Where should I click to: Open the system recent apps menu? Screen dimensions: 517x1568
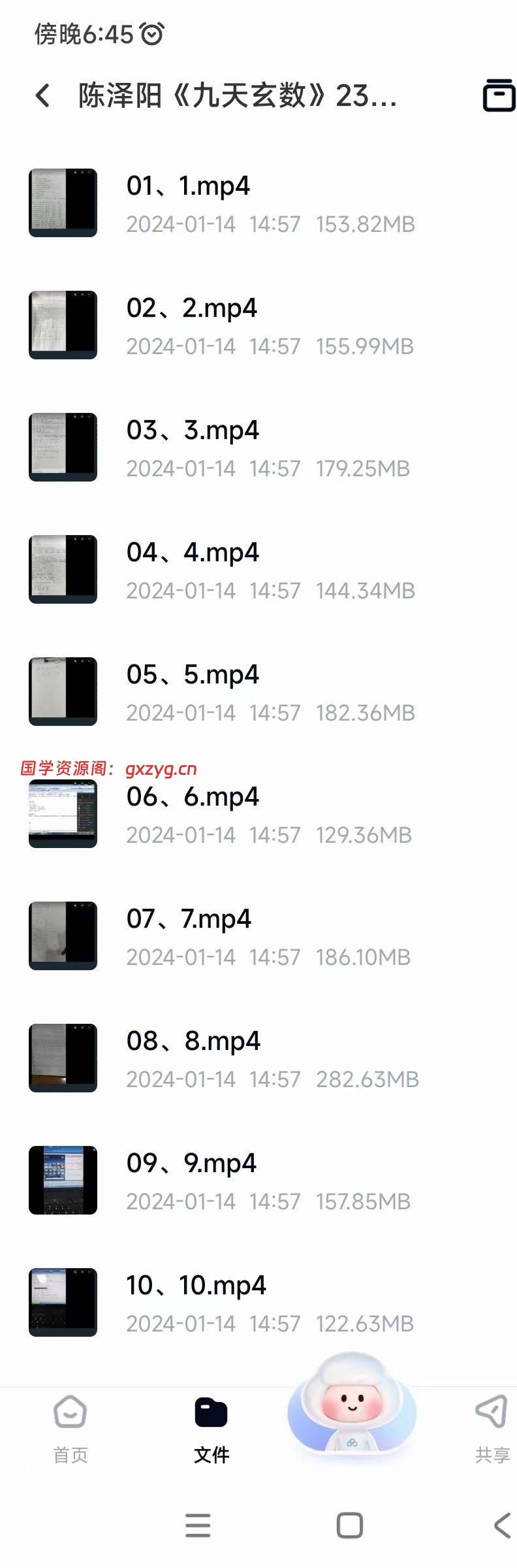click(x=198, y=1526)
